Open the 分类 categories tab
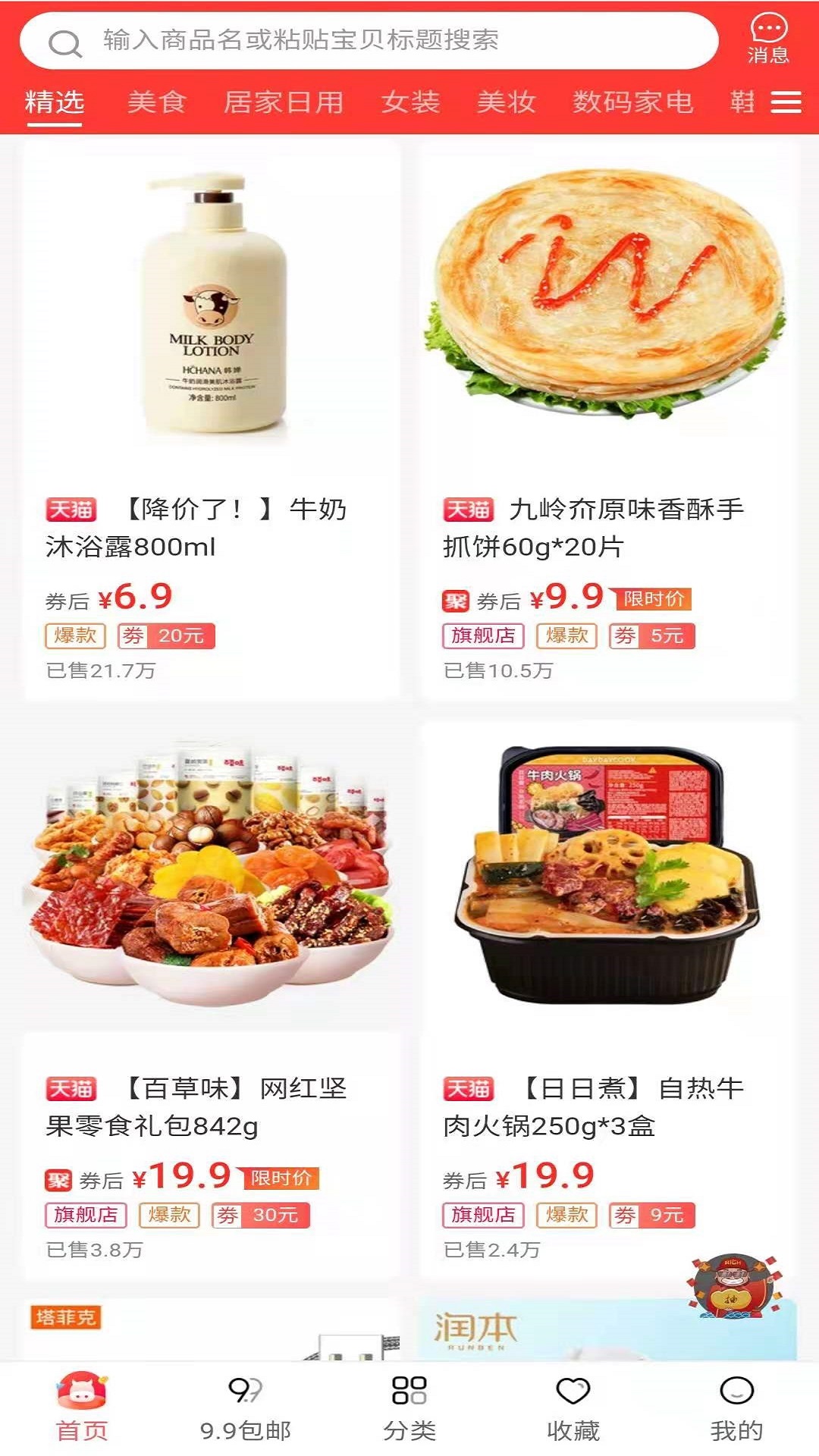 [x=409, y=1409]
